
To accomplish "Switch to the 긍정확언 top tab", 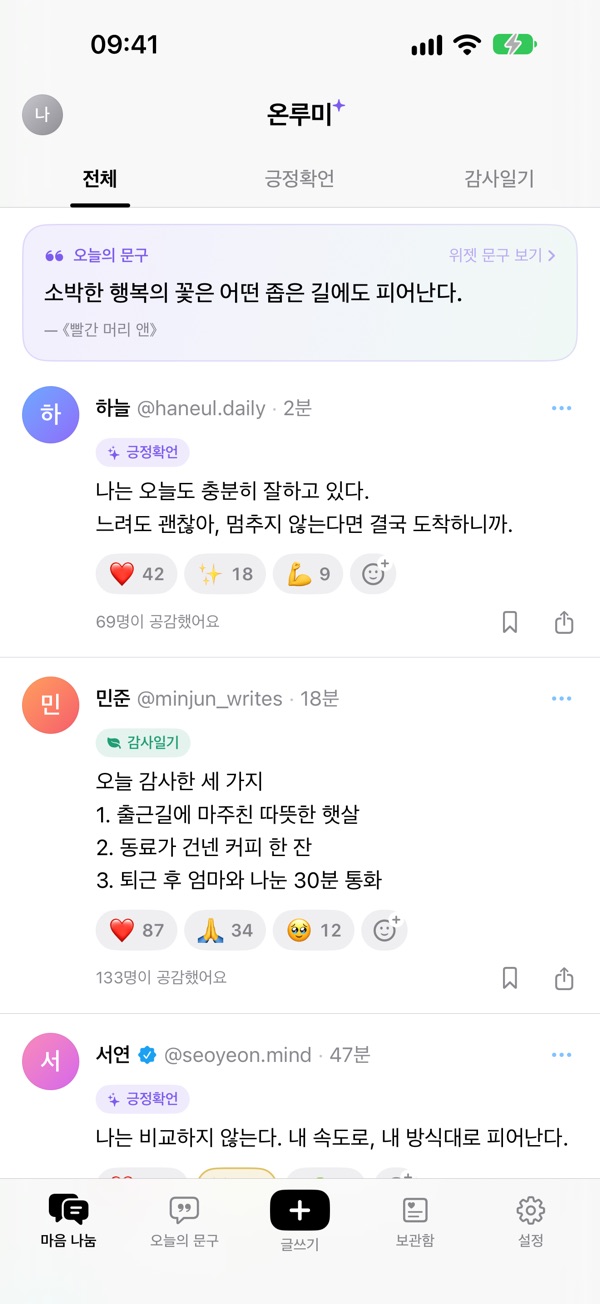I will [299, 179].
